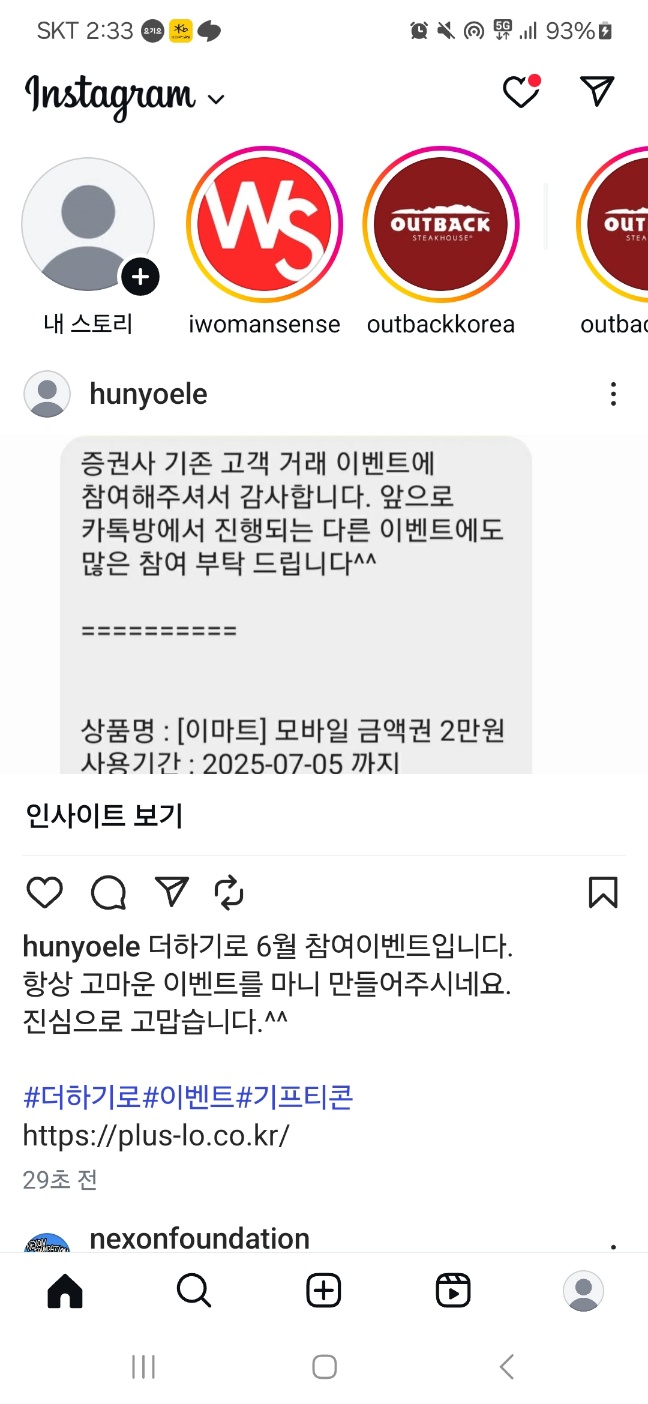Image resolution: width=648 pixels, height=1404 pixels.
Task: Repost hunyoele's post
Action: [x=229, y=892]
